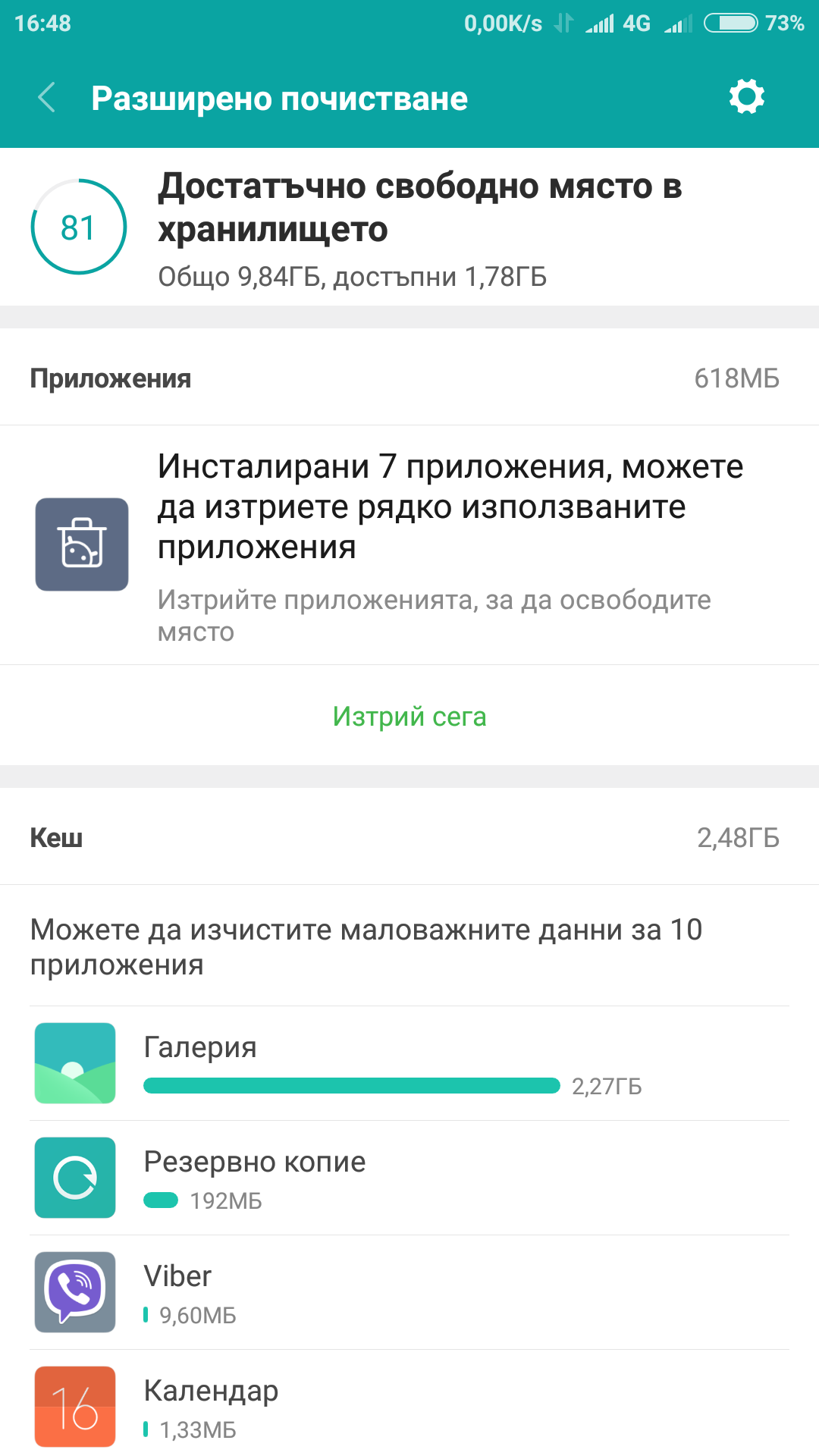Viewport: 819px width, 1456px height.
Task: Choose the Календар cache row
Action: click(409, 1407)
